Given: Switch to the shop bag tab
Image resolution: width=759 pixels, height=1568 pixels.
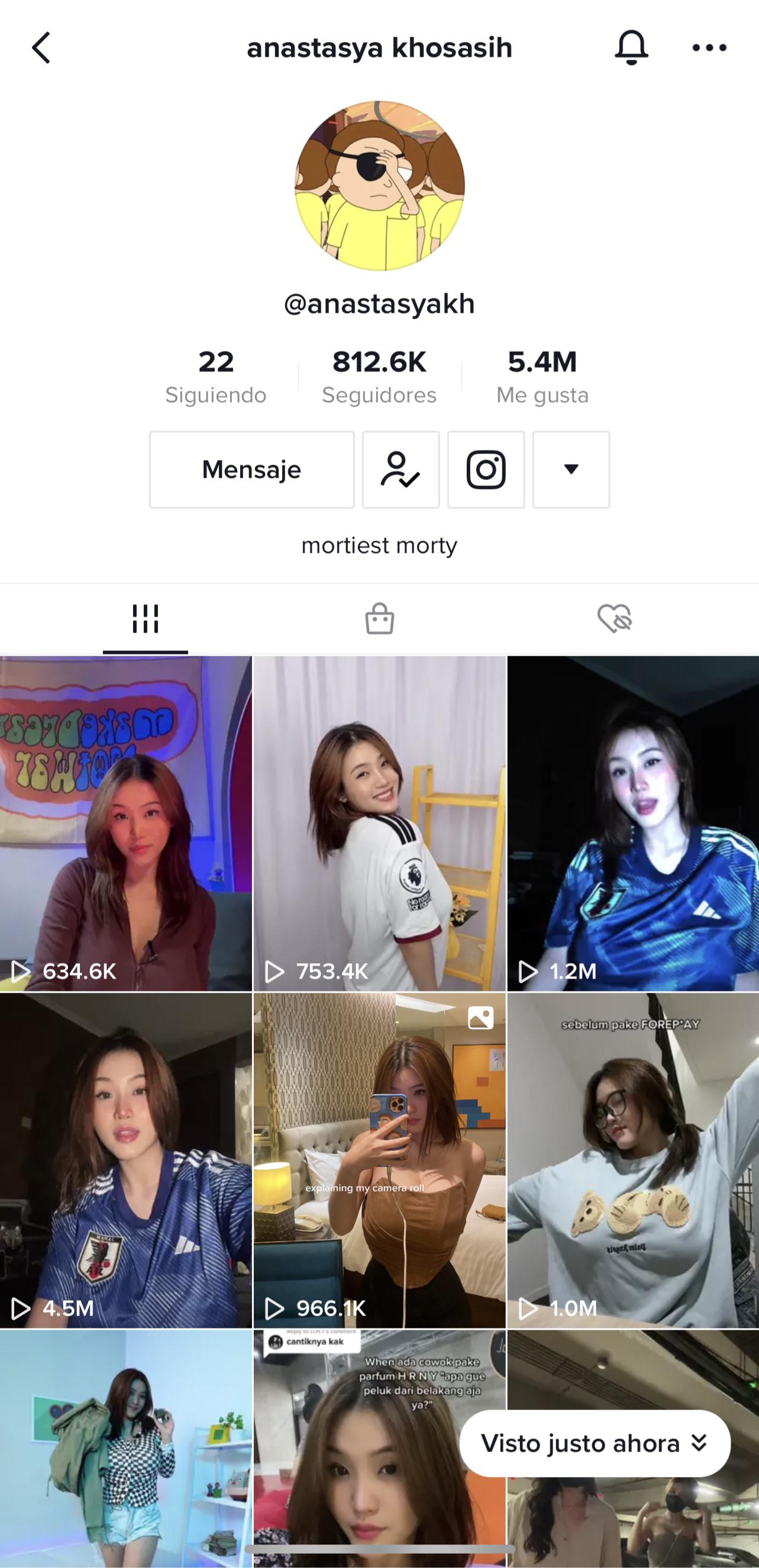Looking at the screenshot, I should [x=380, y=619].
